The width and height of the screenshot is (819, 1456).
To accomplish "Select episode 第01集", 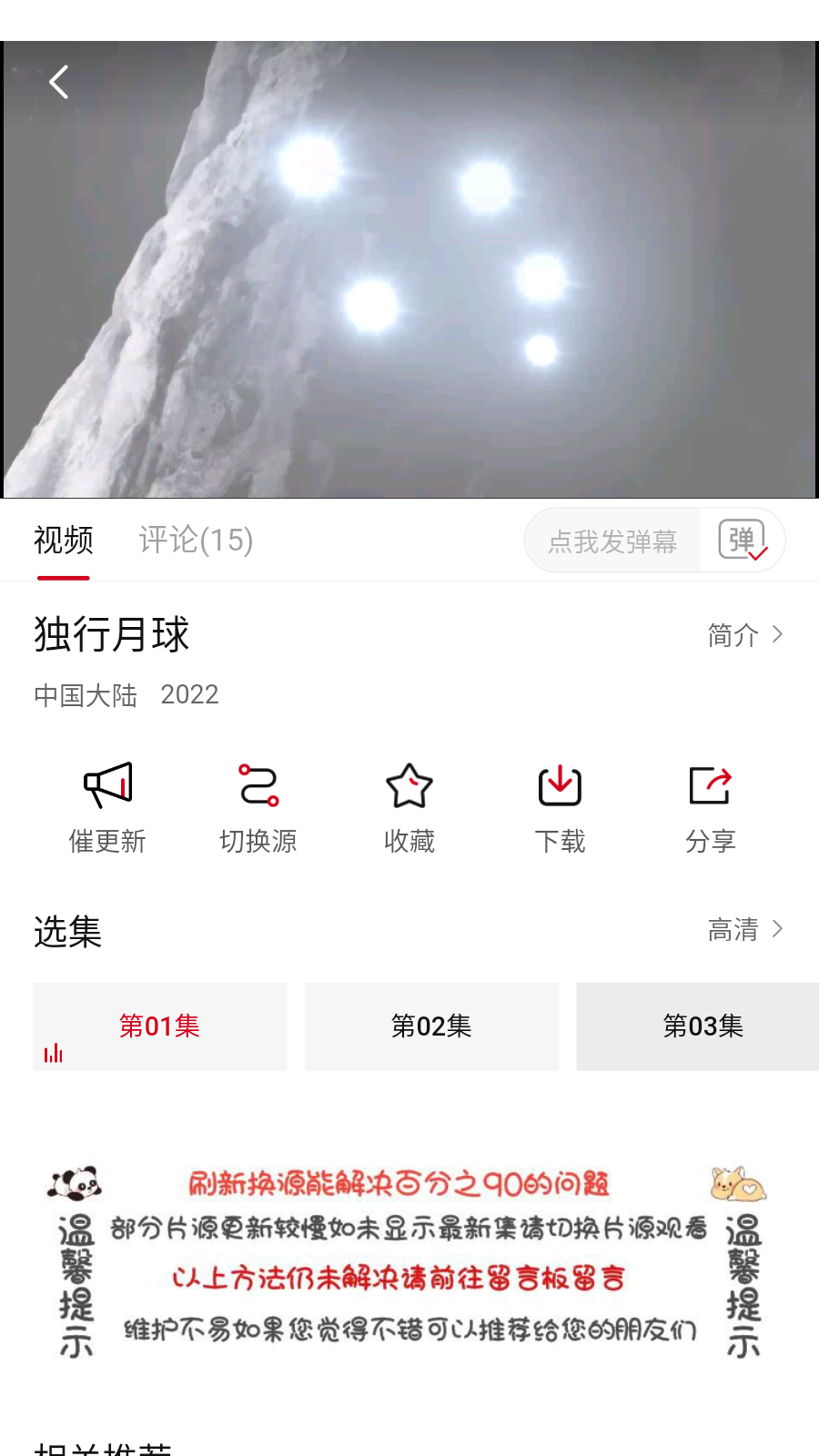I will coord(160,1026).
